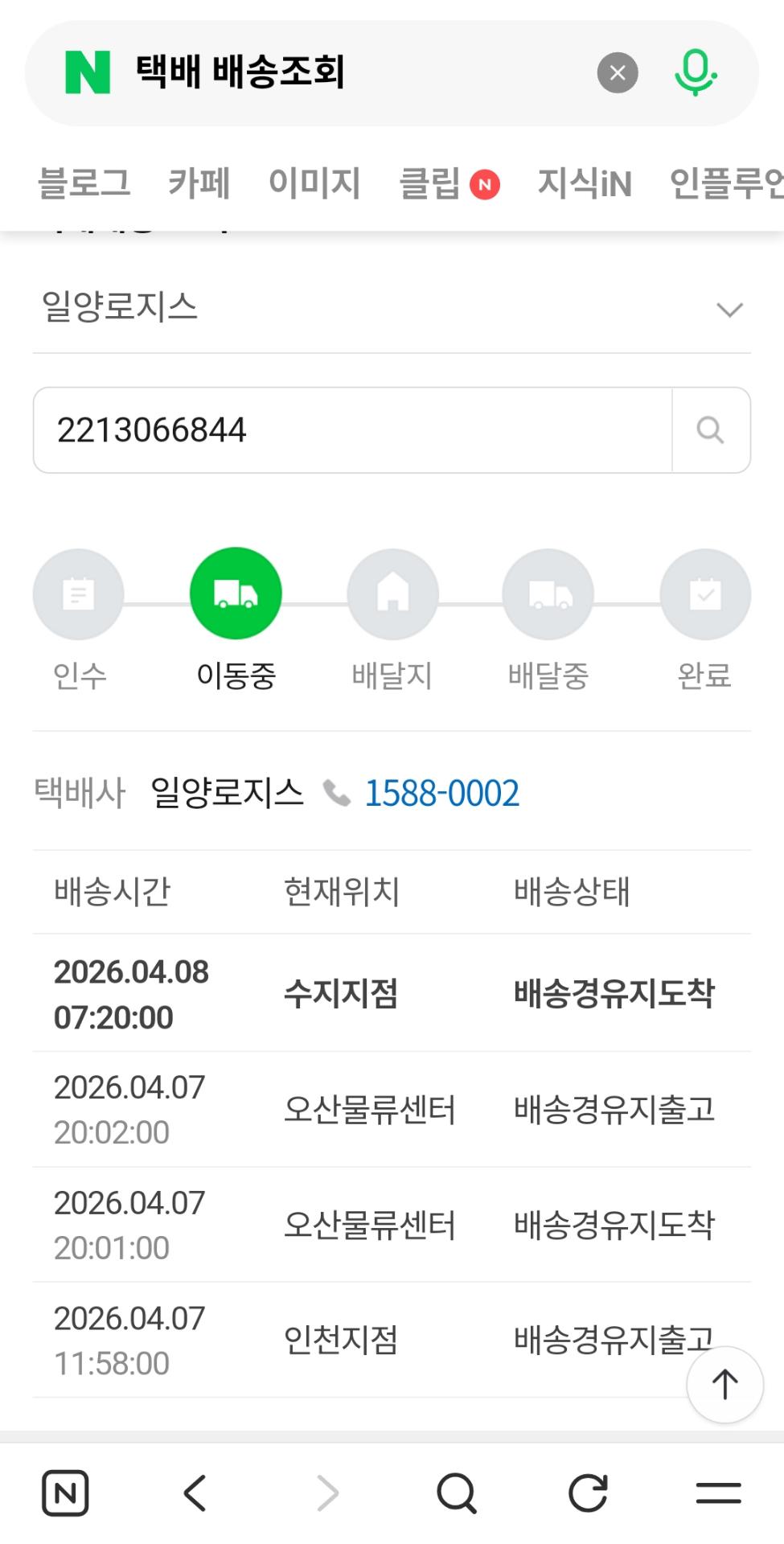This screenshot has height=1544, width=784.
Task: Open the Naver home button
Action: (65, 1493)
